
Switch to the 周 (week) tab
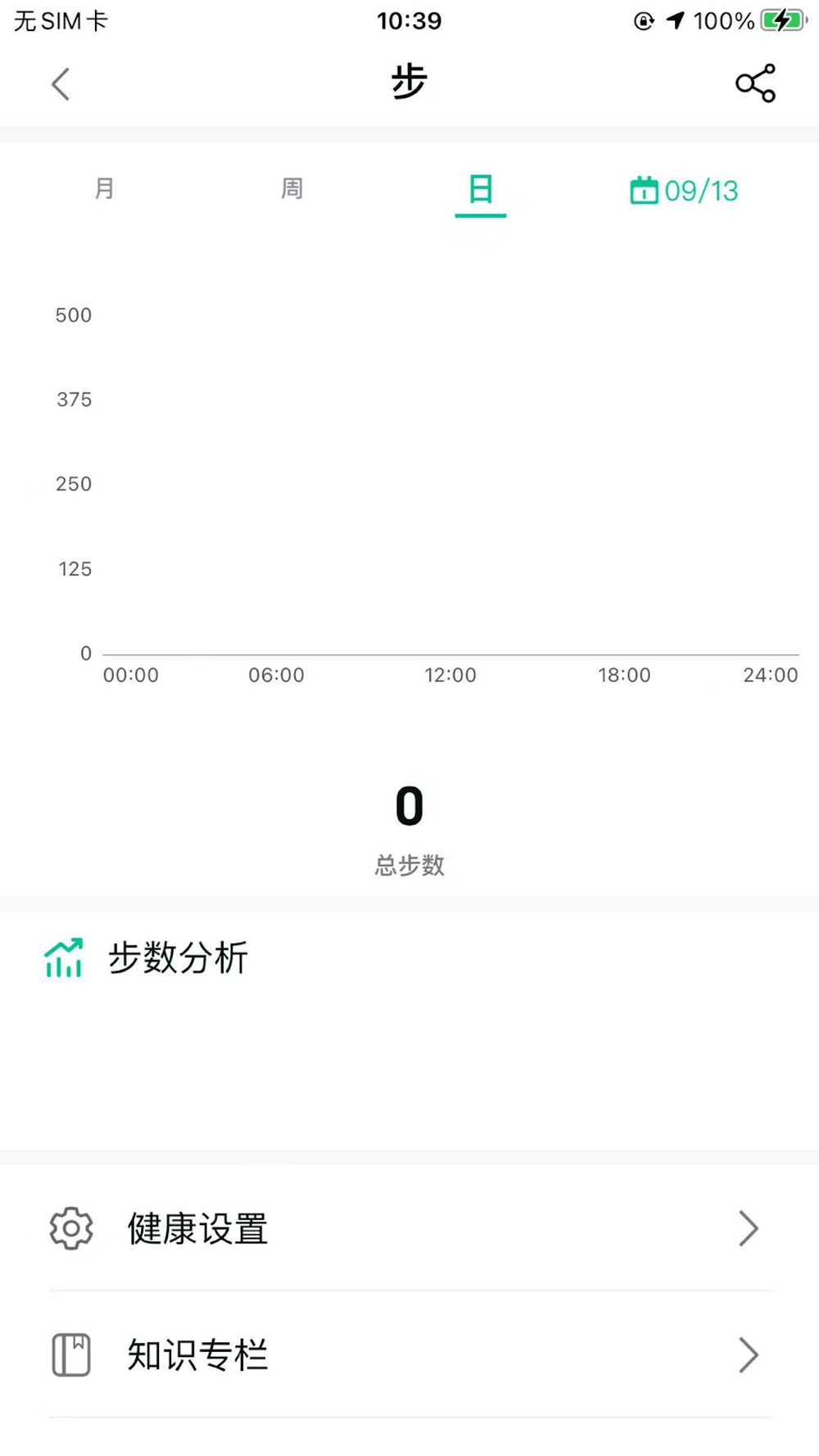click(292, 188)
